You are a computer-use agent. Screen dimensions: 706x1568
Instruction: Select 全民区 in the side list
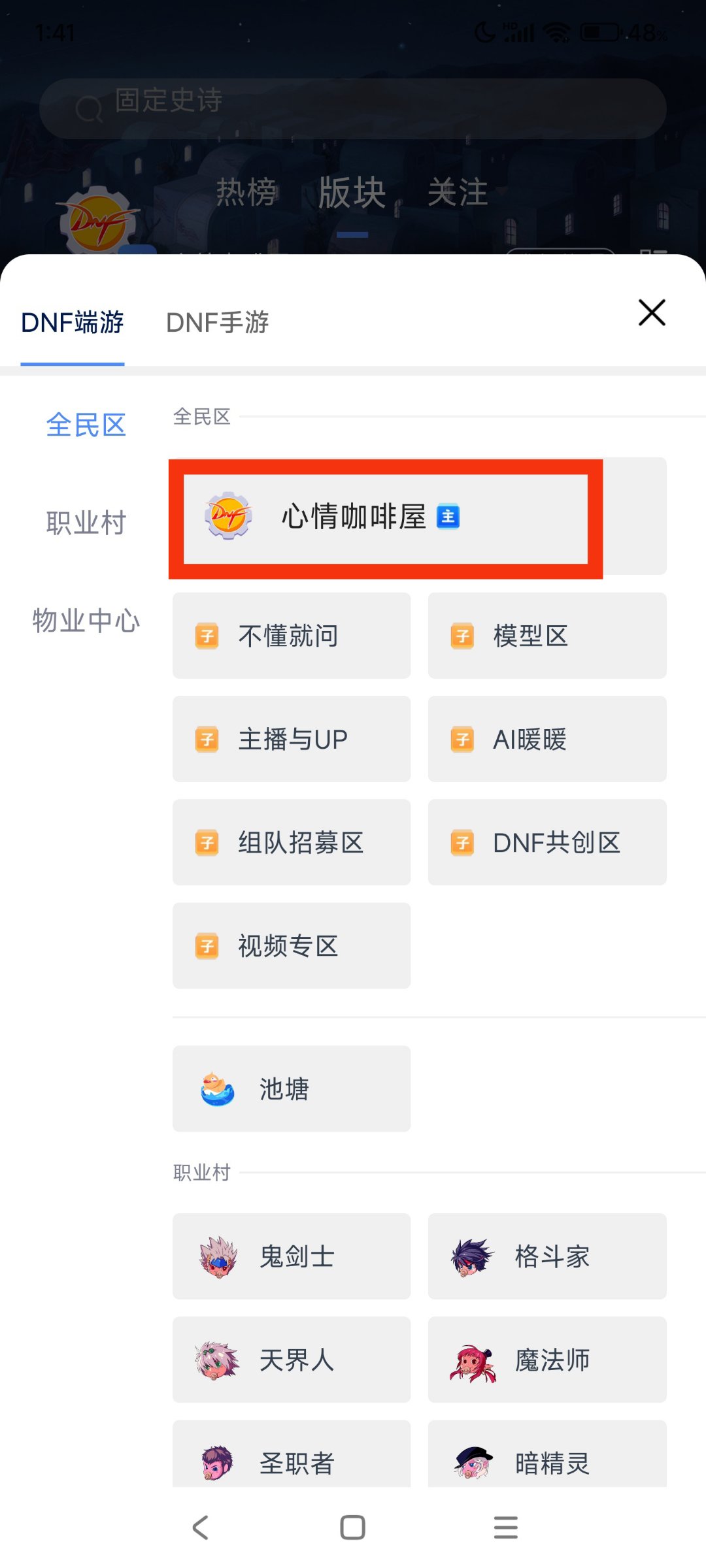pyautogui.click(x=86, y=425)
